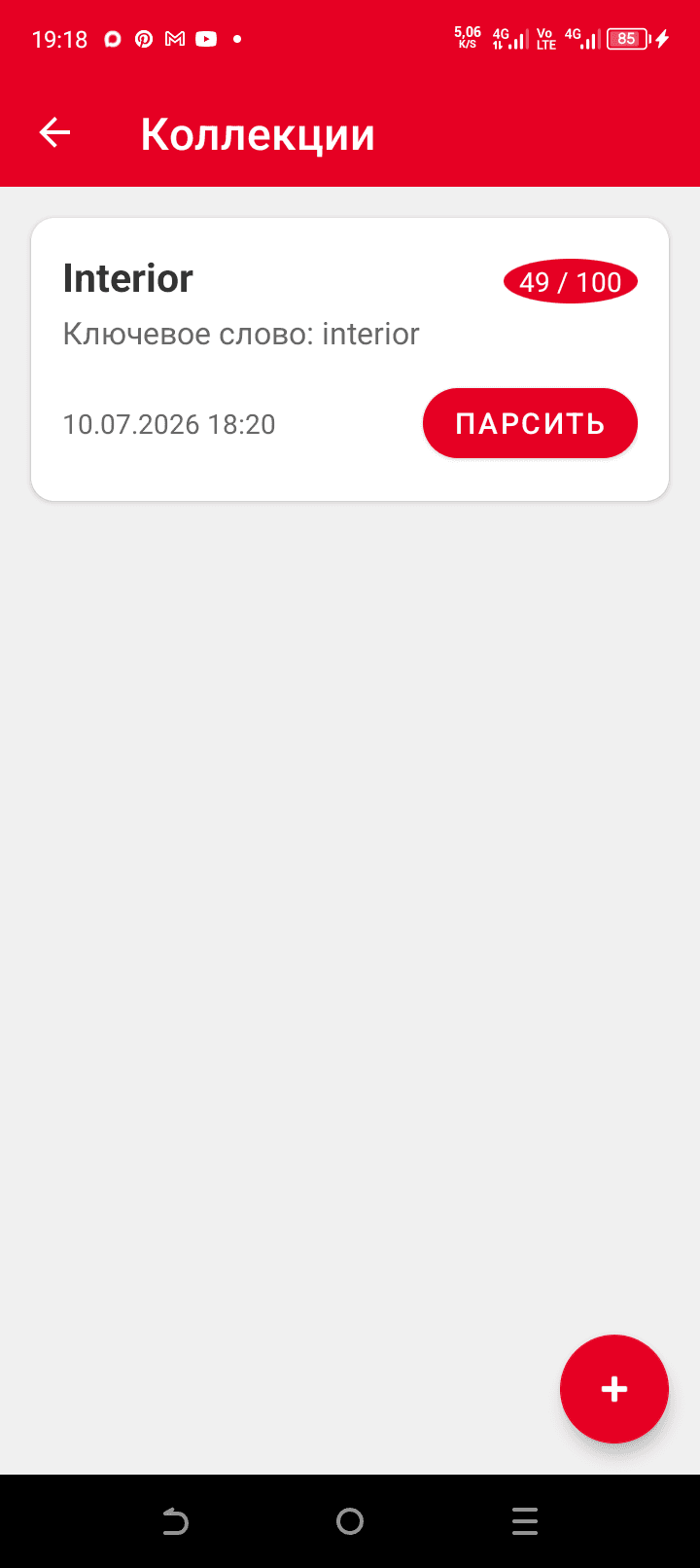Tap the system home button
The height and width of the screenshot is (1568, 700).
(x=350, y=1521)
